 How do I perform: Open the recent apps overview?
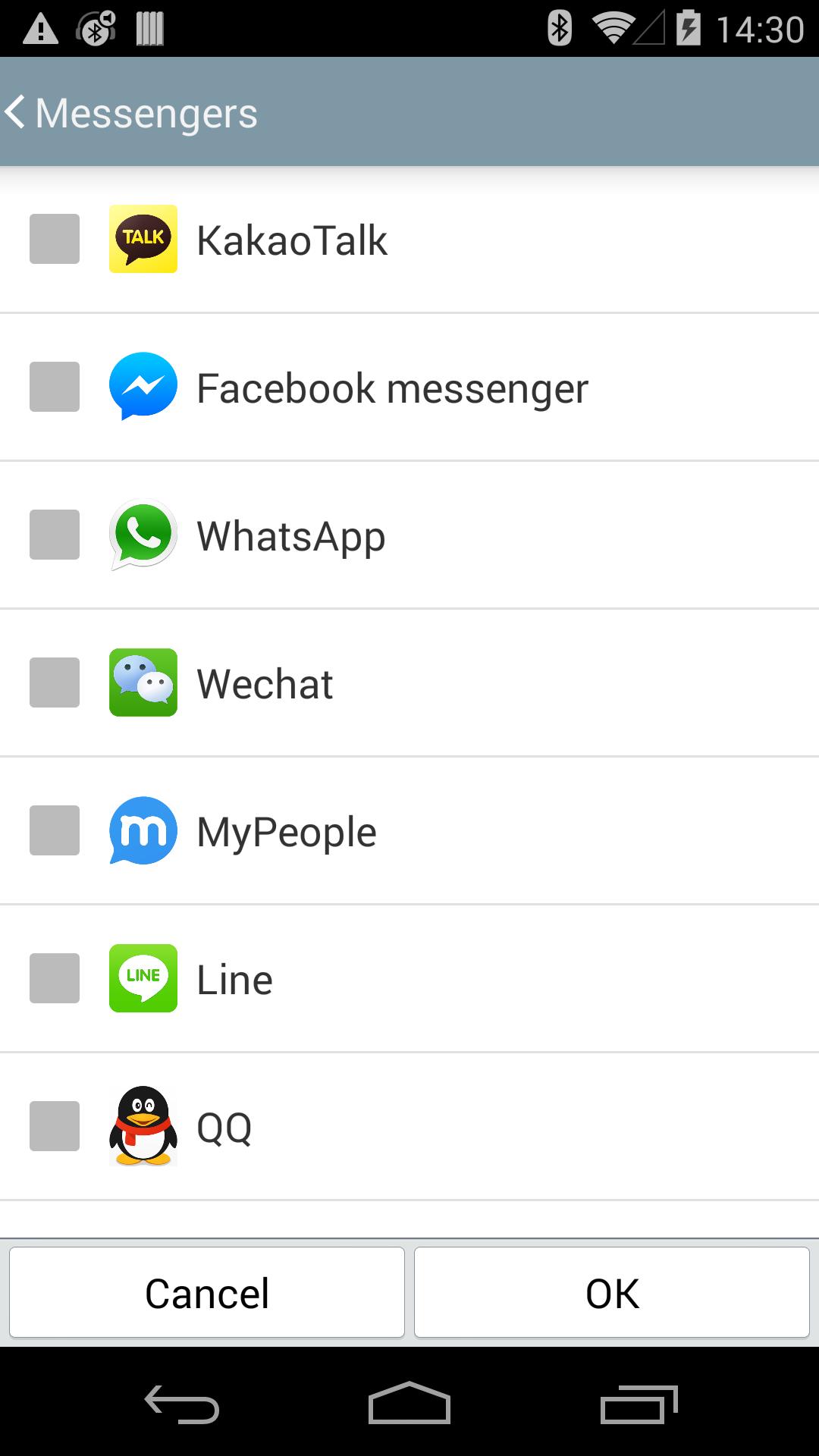coord(639,1403)
